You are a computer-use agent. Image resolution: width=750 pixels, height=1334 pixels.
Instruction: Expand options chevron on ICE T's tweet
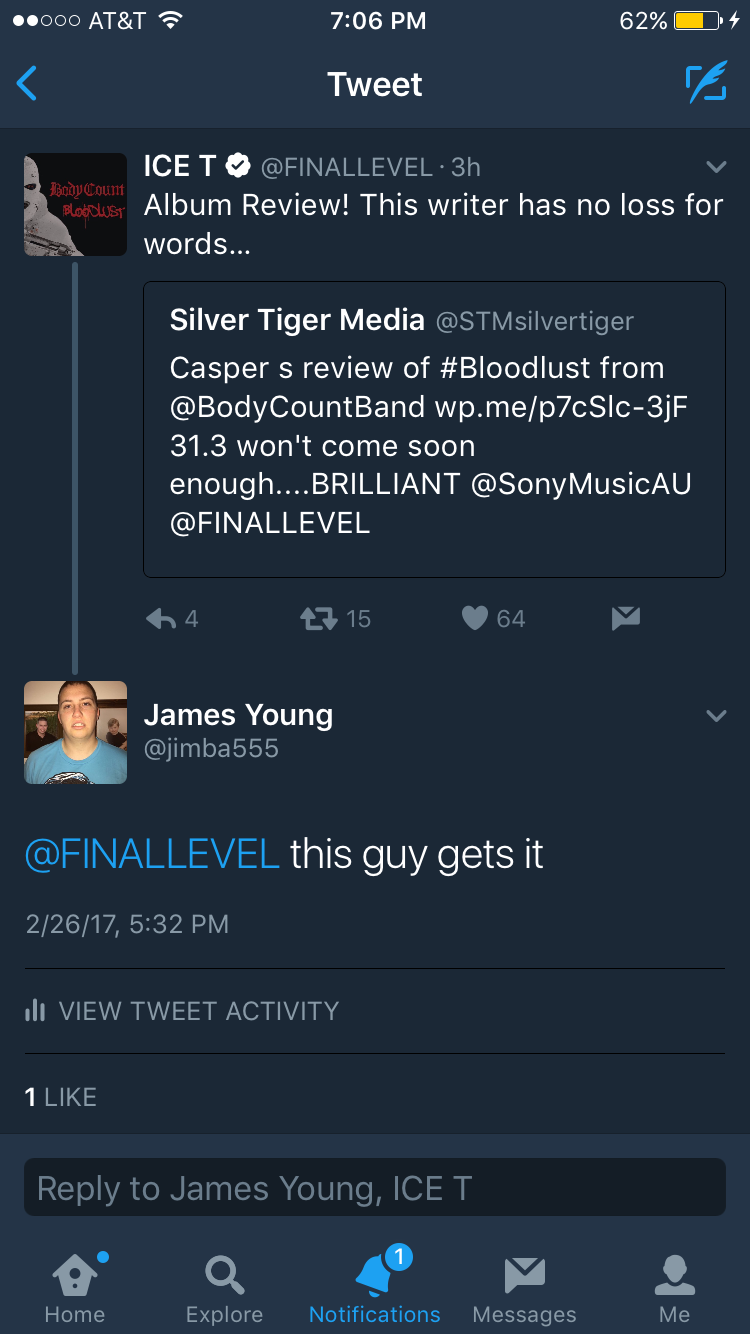coord(715,167)
